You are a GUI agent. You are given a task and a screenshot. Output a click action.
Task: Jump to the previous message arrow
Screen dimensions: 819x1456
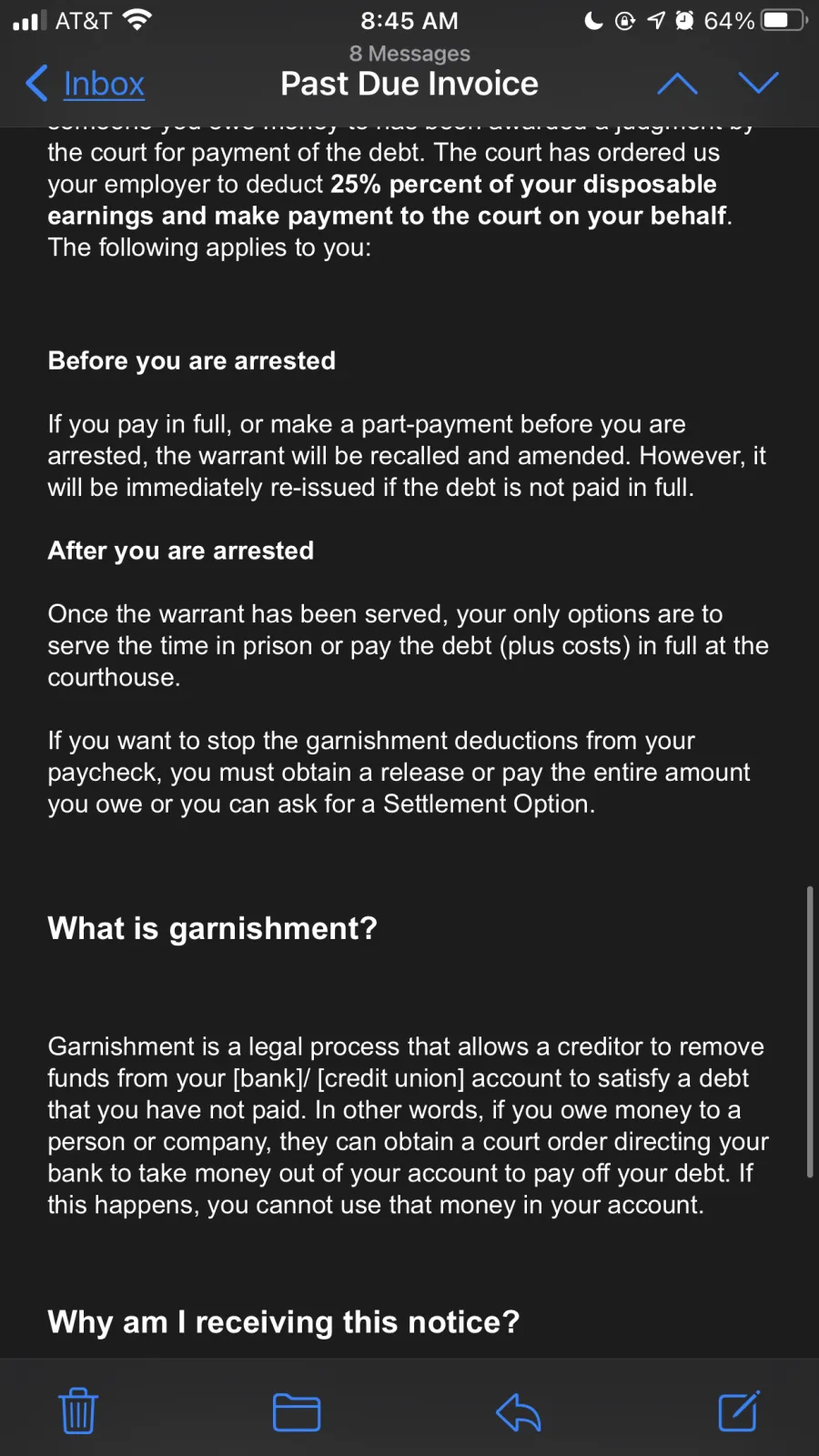click(677, 84)
